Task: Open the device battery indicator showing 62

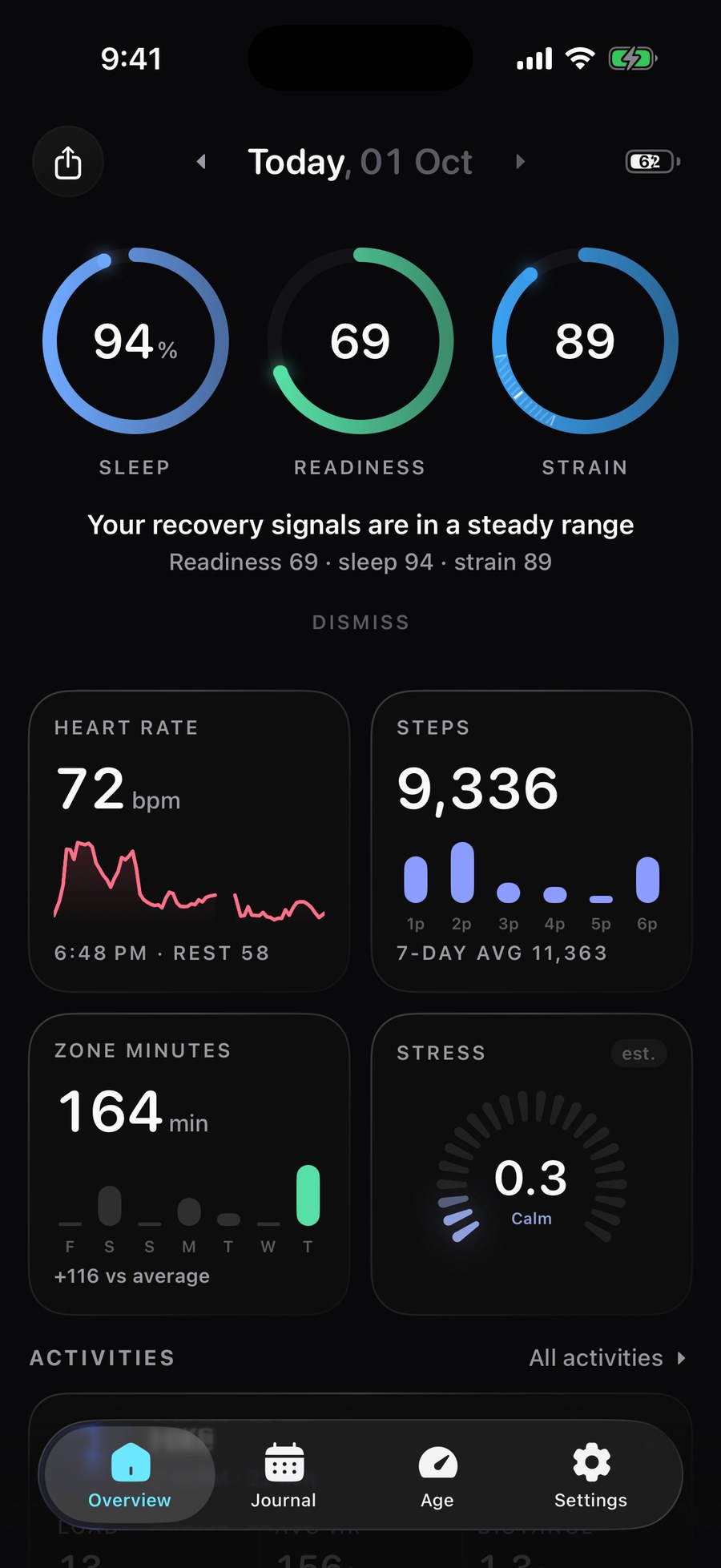Action: 653,162
